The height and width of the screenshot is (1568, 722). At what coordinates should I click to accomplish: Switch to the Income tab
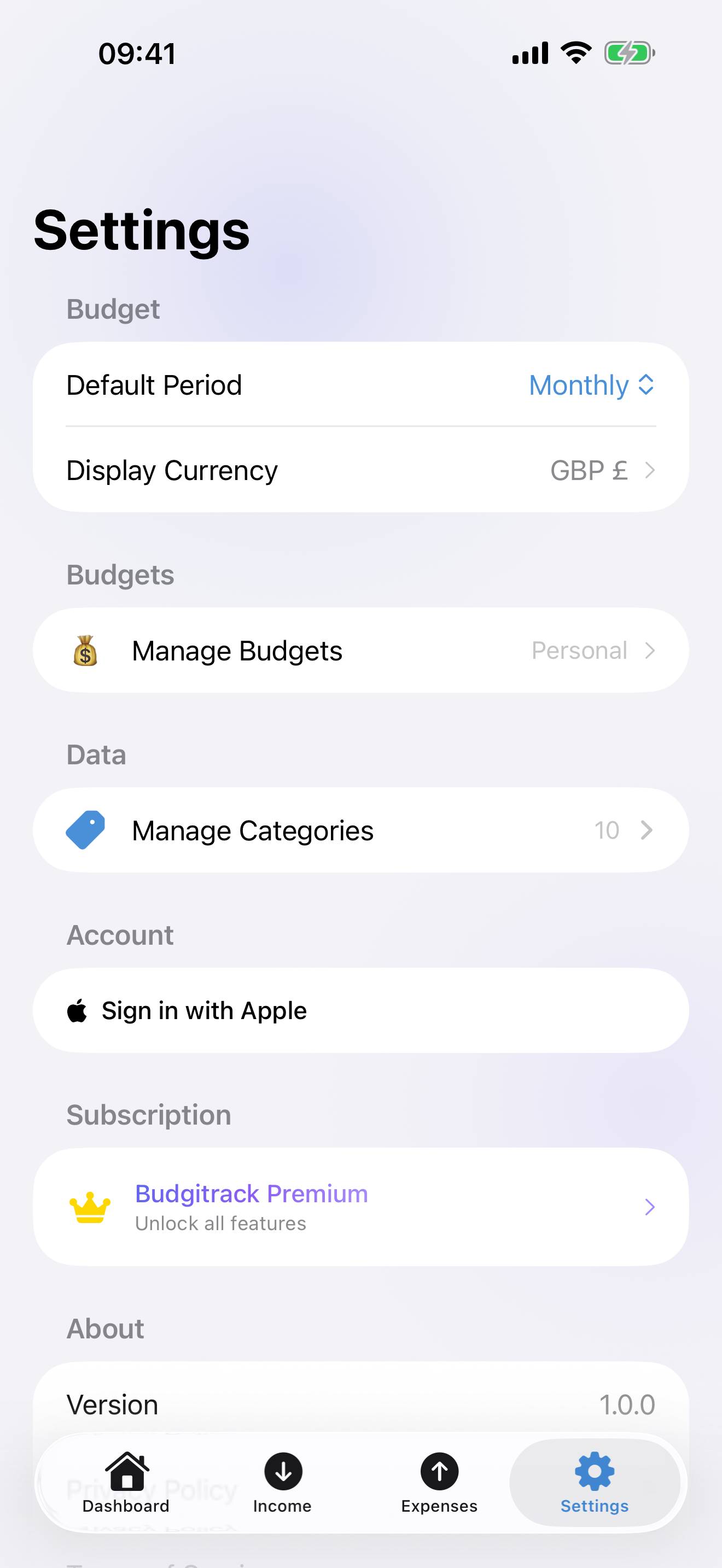[282, 1485]
